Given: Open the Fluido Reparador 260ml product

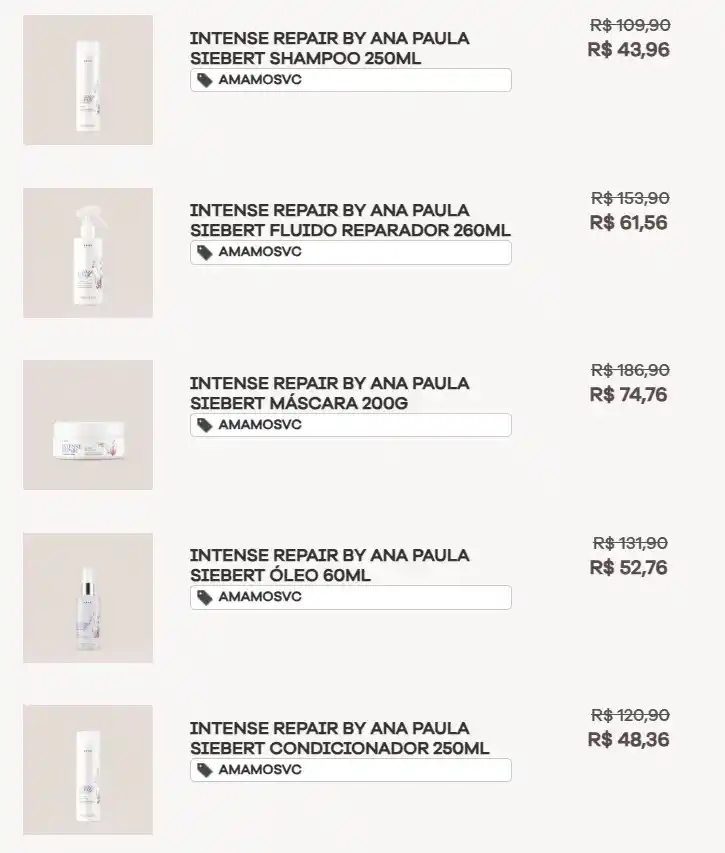Looking at the screenshot, I should [x=349, y=220].
